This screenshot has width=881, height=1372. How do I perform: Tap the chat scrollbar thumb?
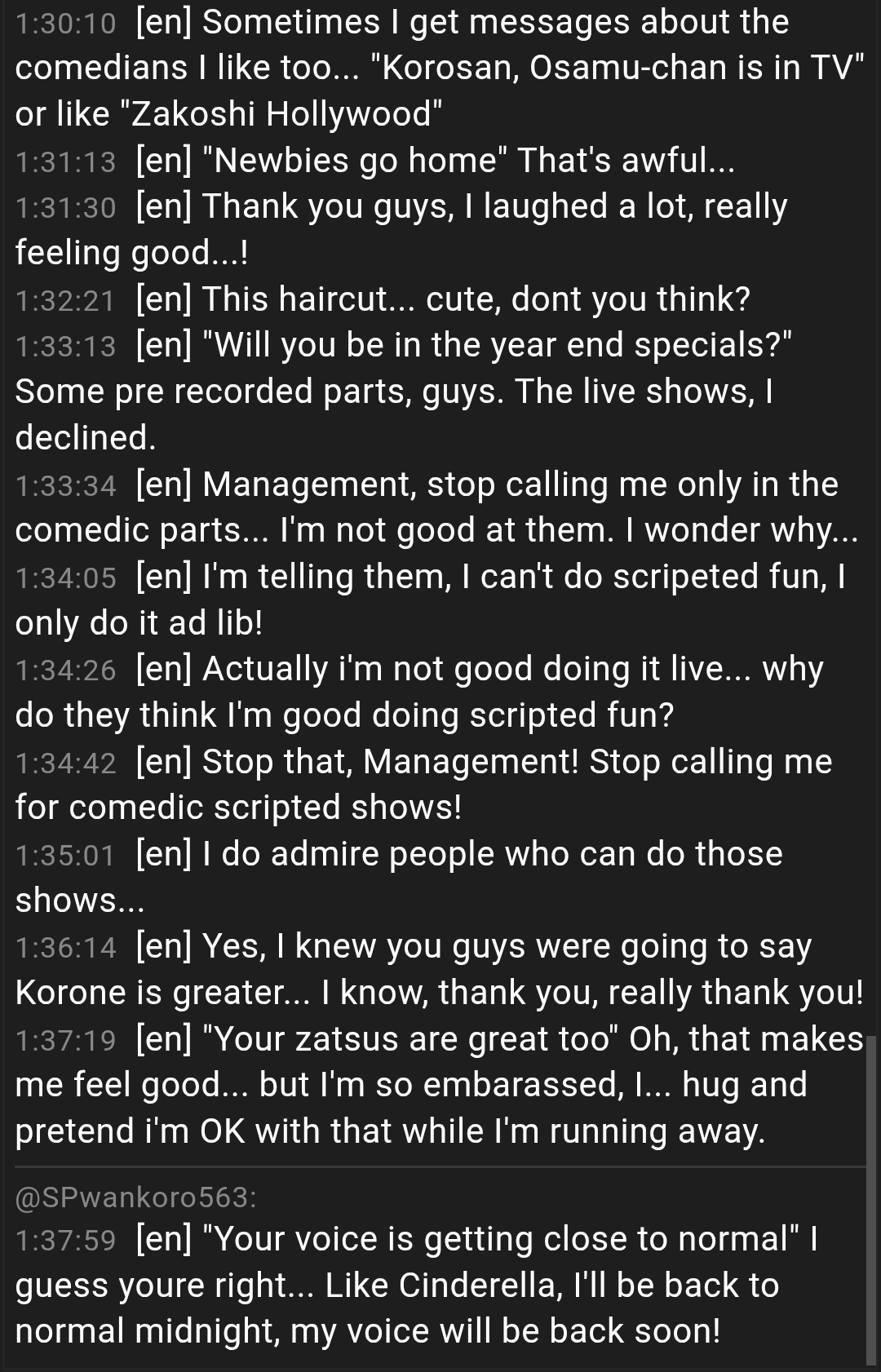(x=871, y=1200)
